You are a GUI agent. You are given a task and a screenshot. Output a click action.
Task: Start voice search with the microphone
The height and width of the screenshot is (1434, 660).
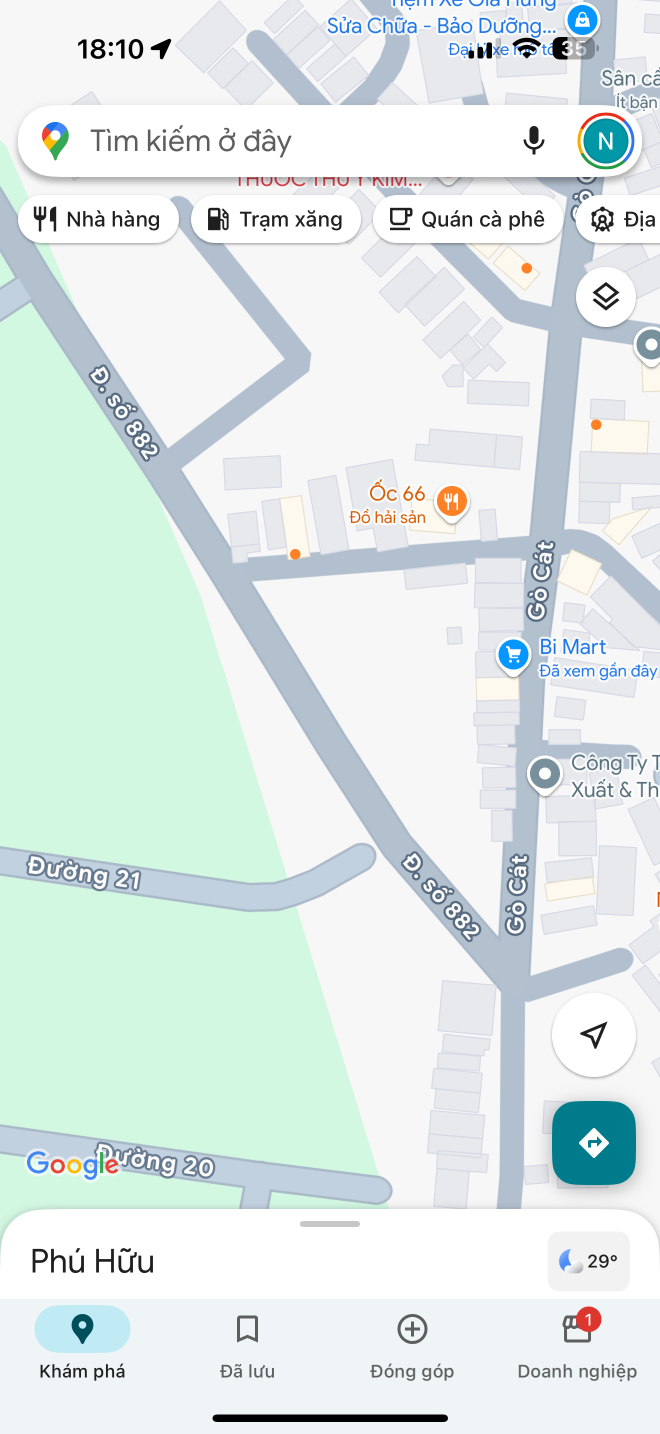[x=534, y=141]
